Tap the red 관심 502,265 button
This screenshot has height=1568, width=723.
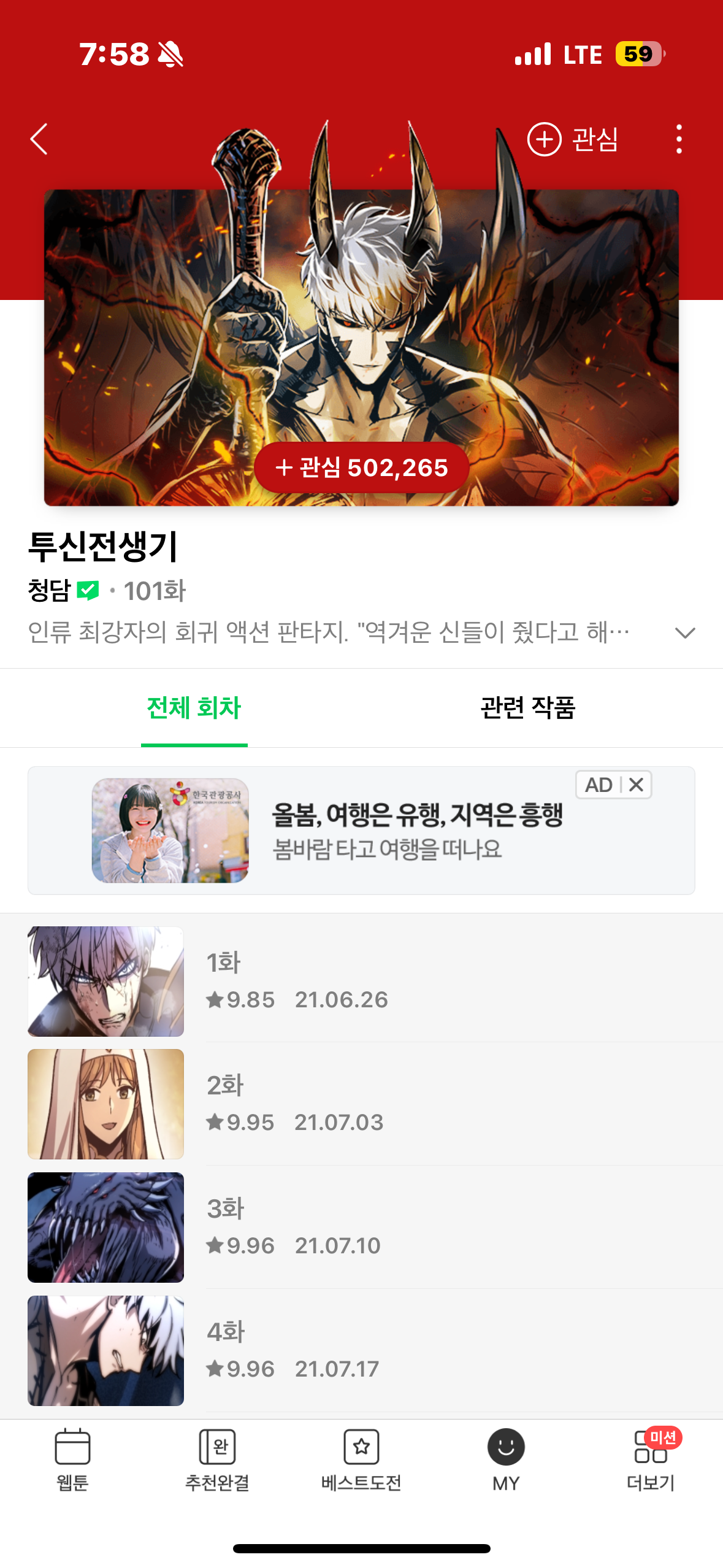(x=362, y=467)
